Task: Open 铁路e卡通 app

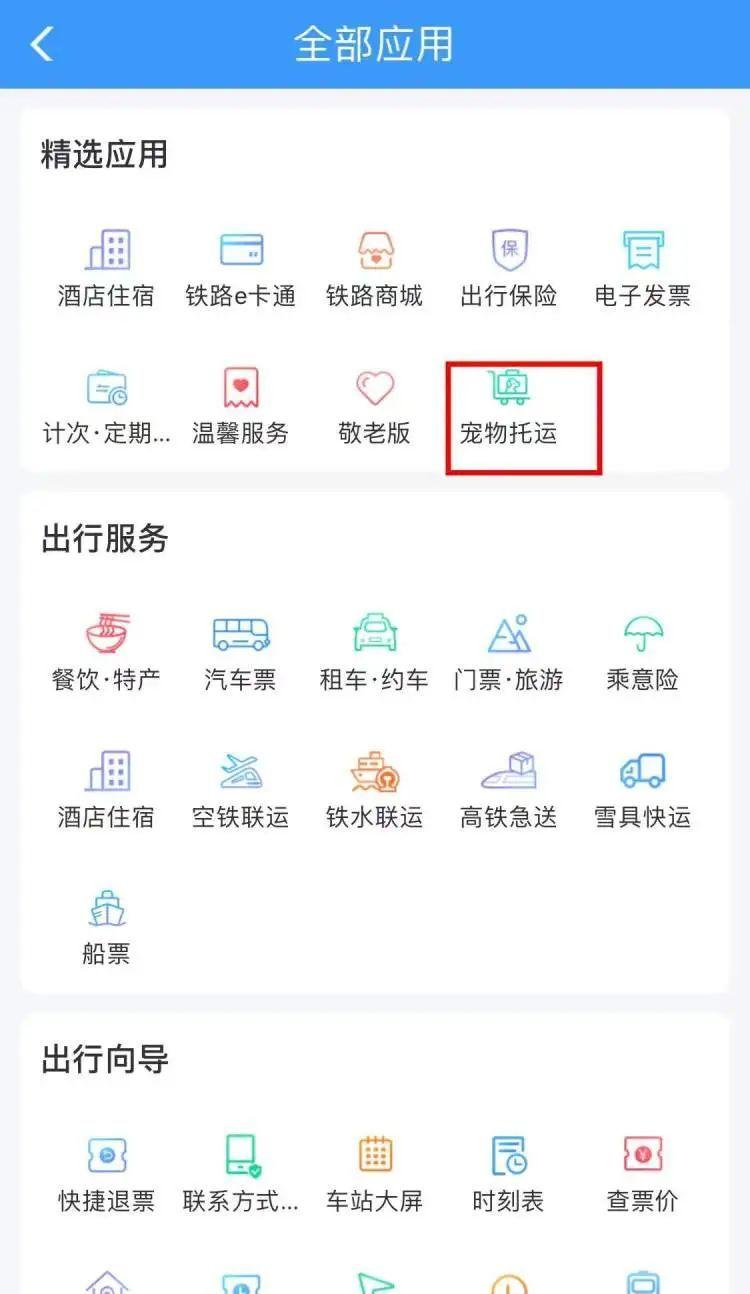Action: coord(241,267)
